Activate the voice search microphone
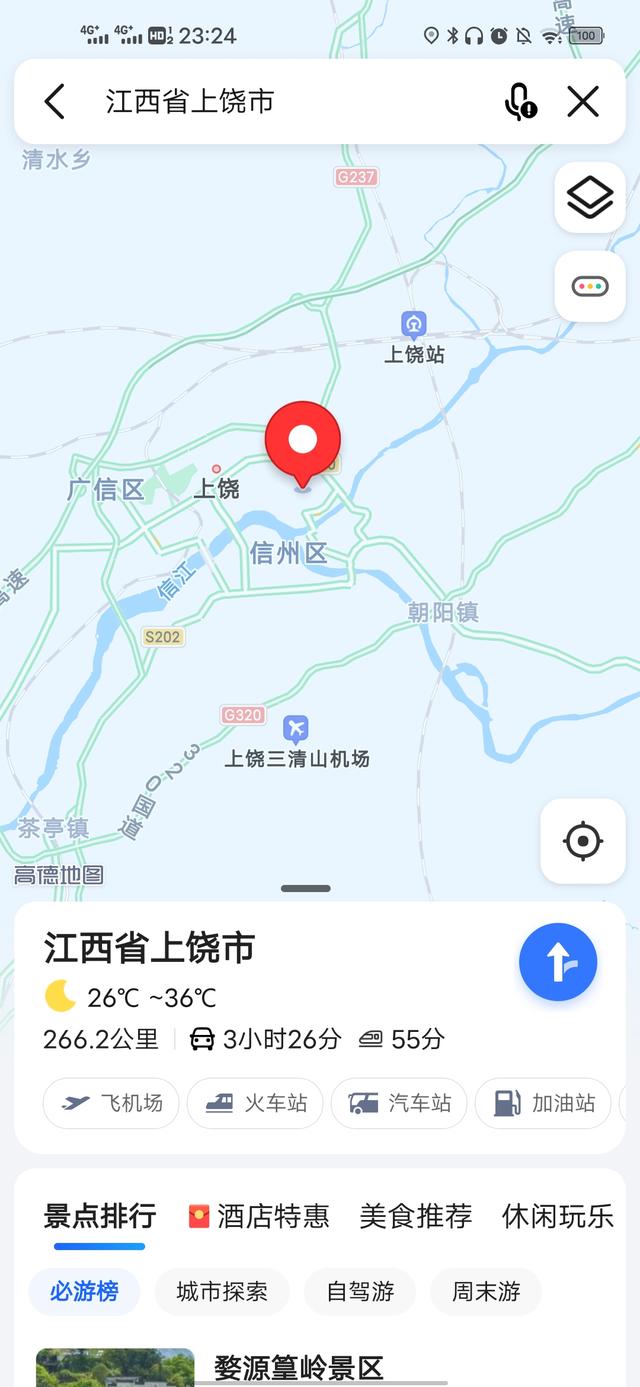Viewport: 640px width, 1387px height. pos(519,102)
